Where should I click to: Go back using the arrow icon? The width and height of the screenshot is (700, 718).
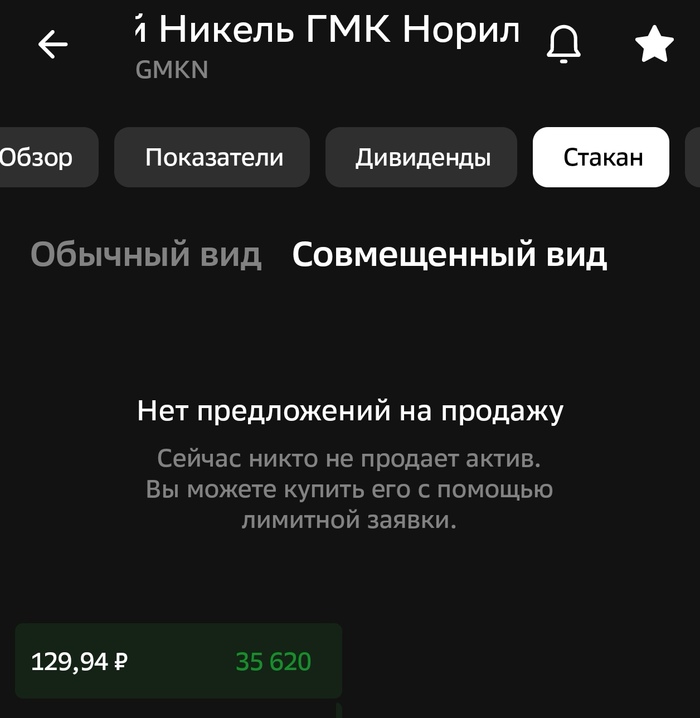(53, 44)
